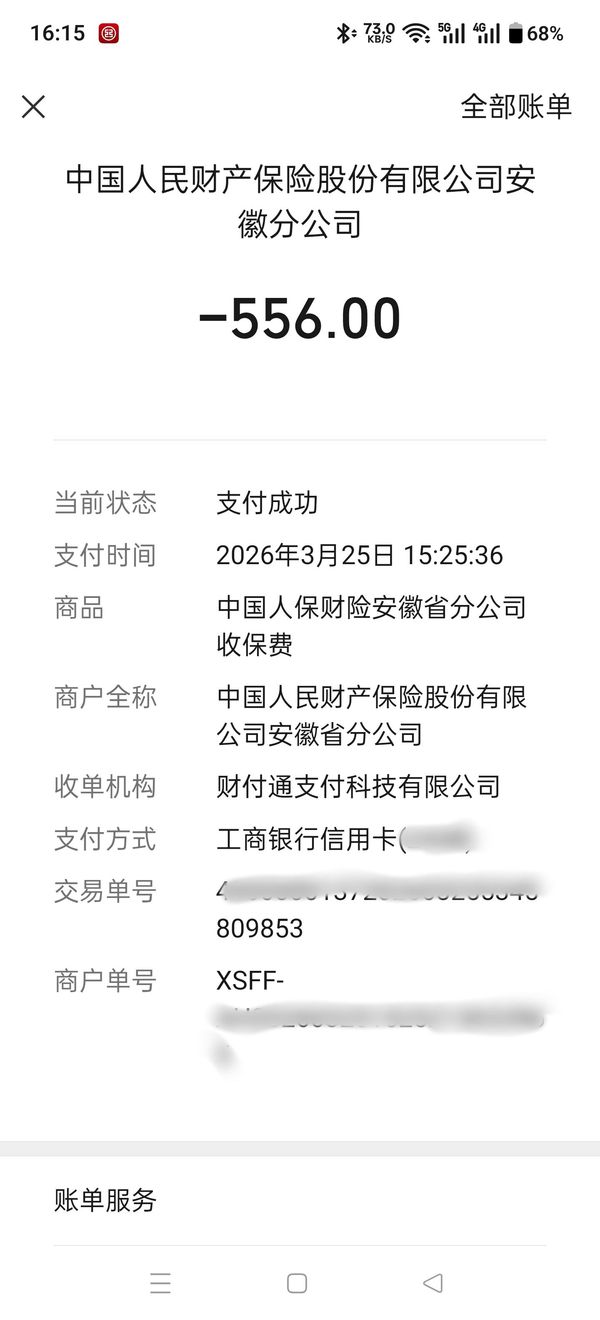Tap the system back button
Viewport: 600px width, 1320px height.
coord(432,1283)
